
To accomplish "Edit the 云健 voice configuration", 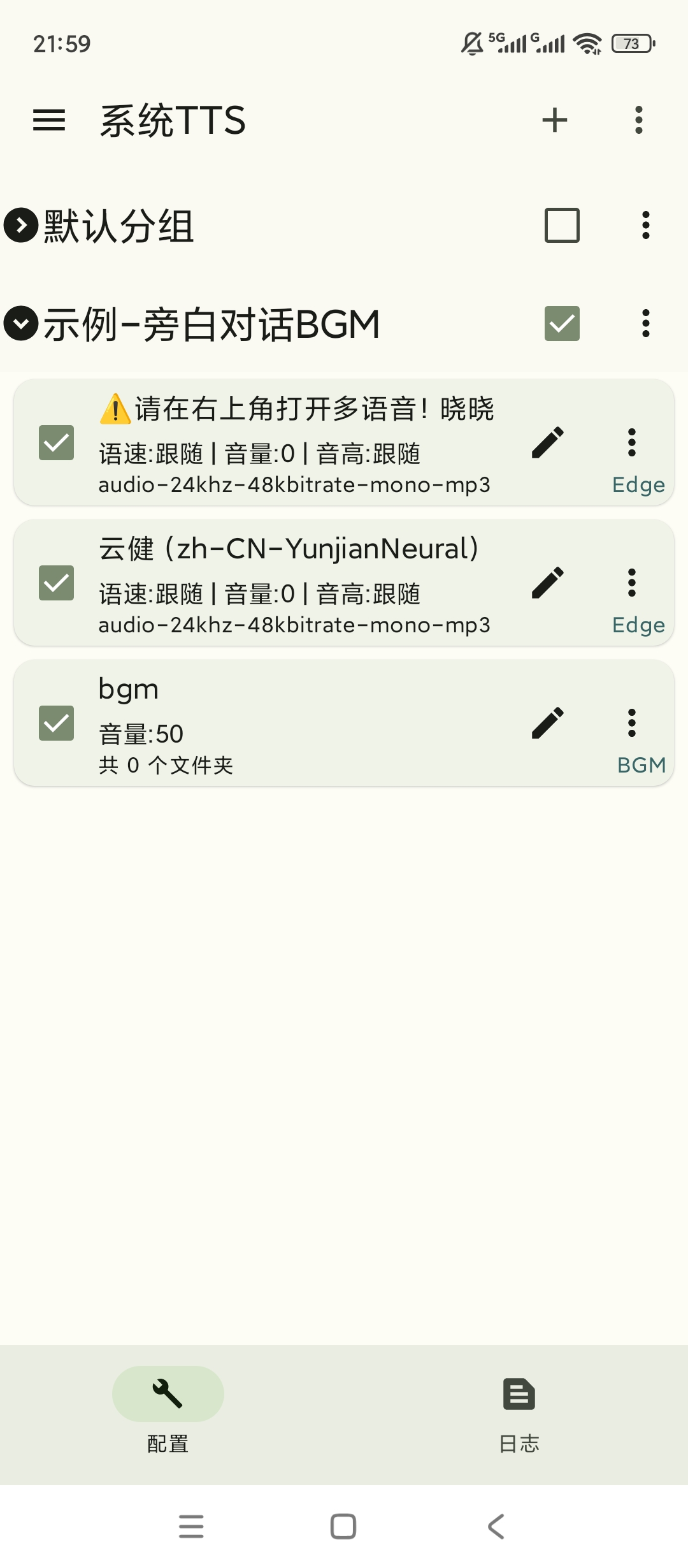I will point(547,582).
